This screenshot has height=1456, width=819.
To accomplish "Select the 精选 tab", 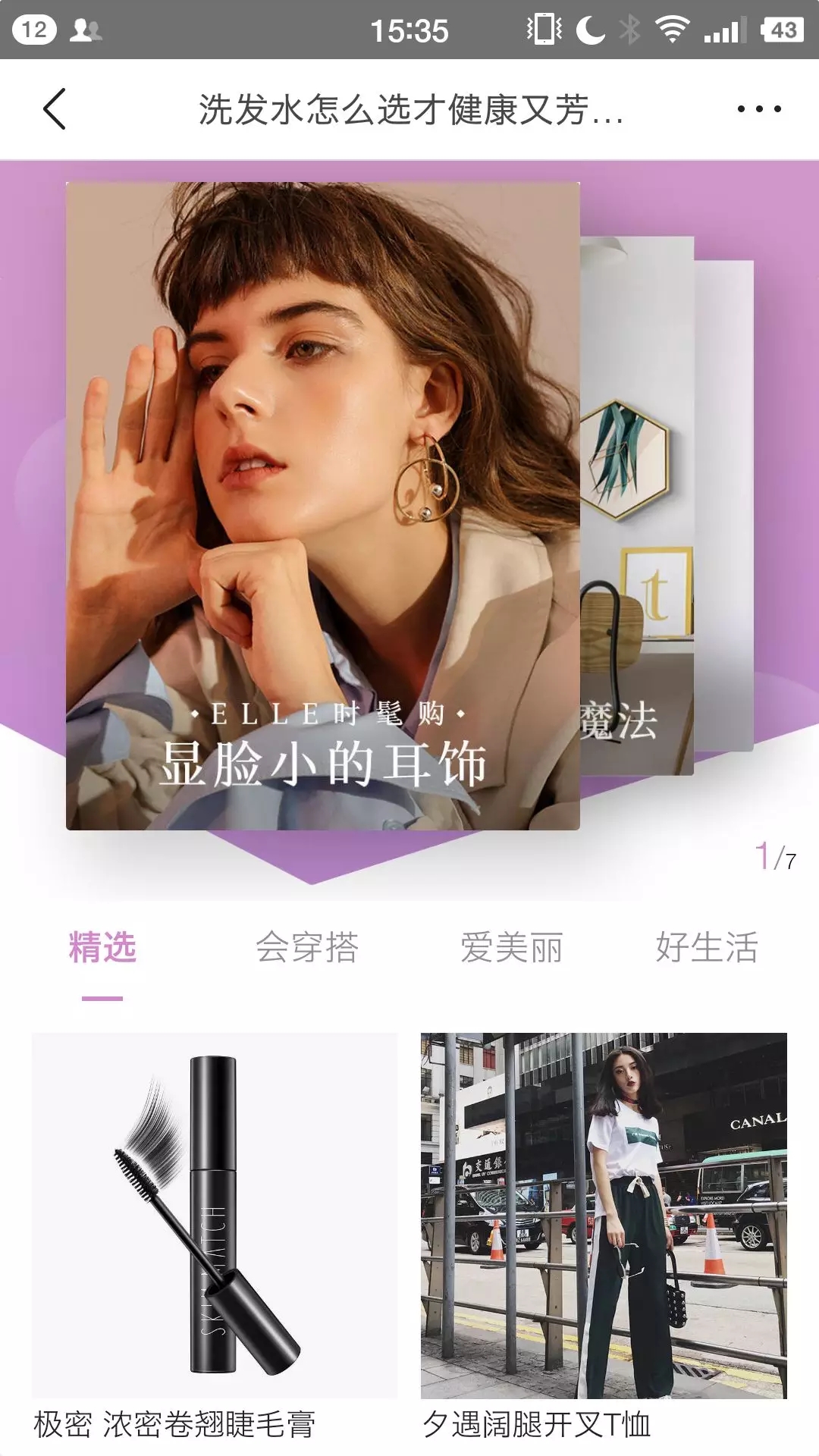I will click(102, 948).
